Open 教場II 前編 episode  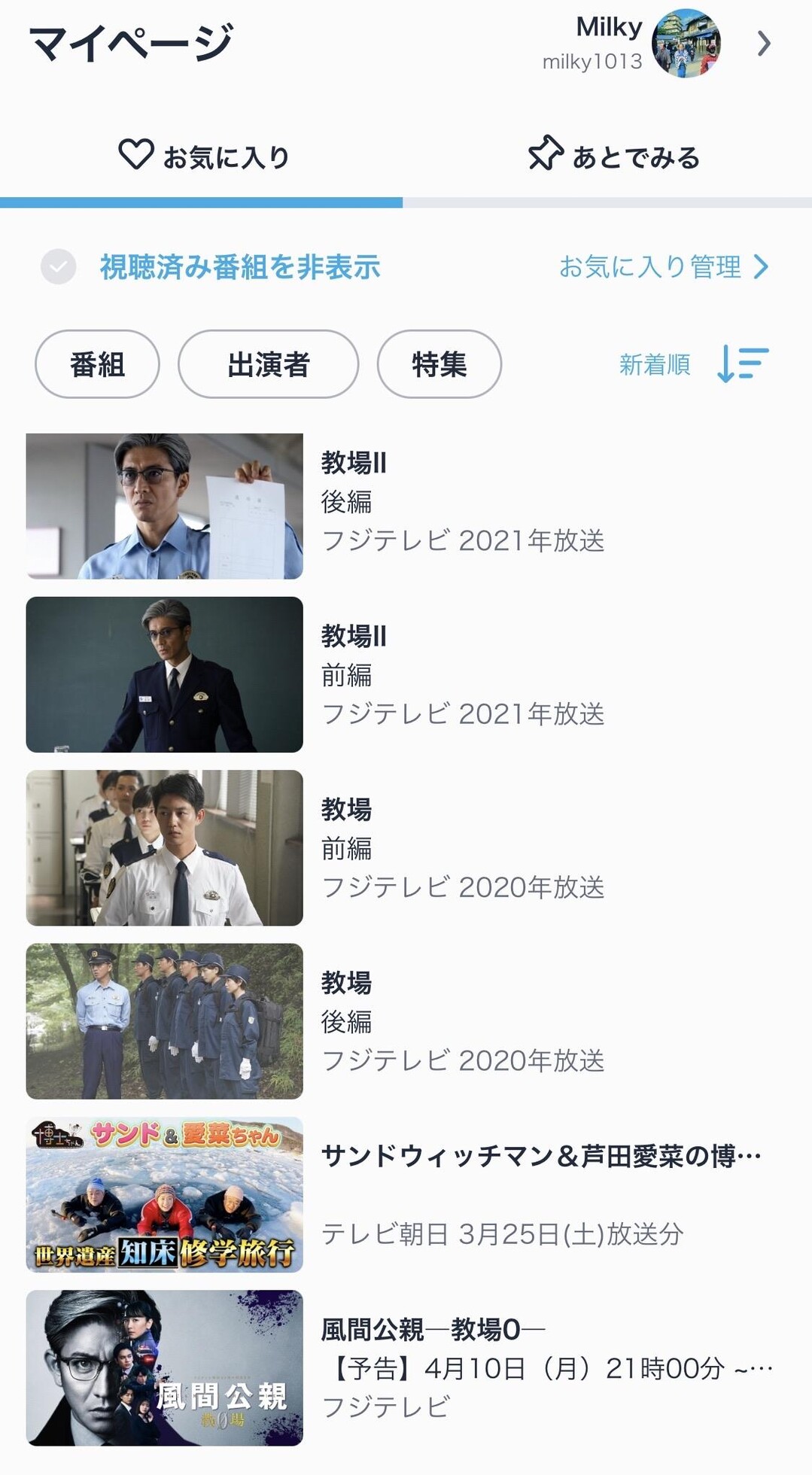point(406,675)
